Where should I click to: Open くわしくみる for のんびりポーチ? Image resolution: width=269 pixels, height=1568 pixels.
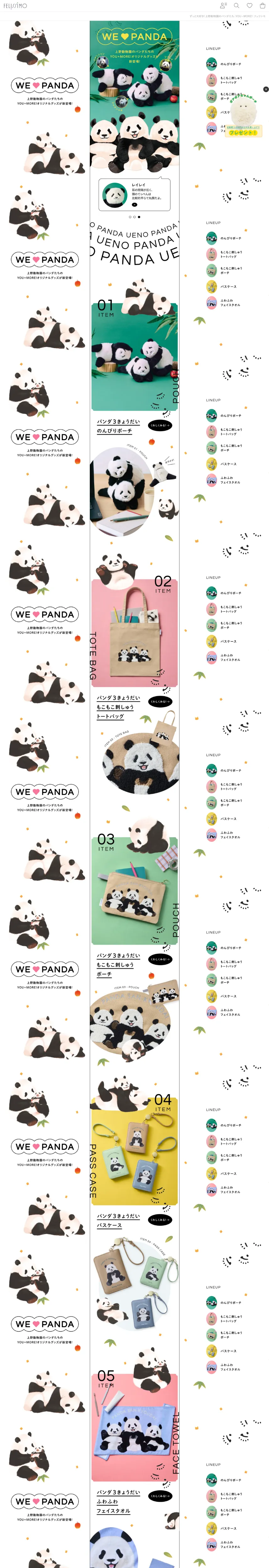[160, 426]
